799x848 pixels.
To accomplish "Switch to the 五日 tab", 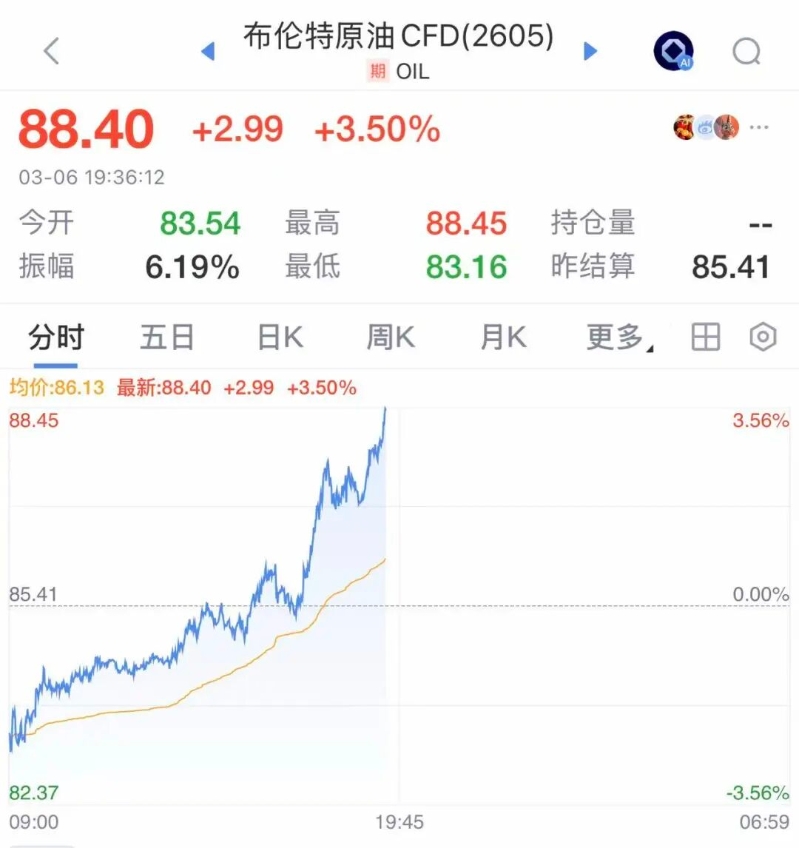I will point(168,337).
